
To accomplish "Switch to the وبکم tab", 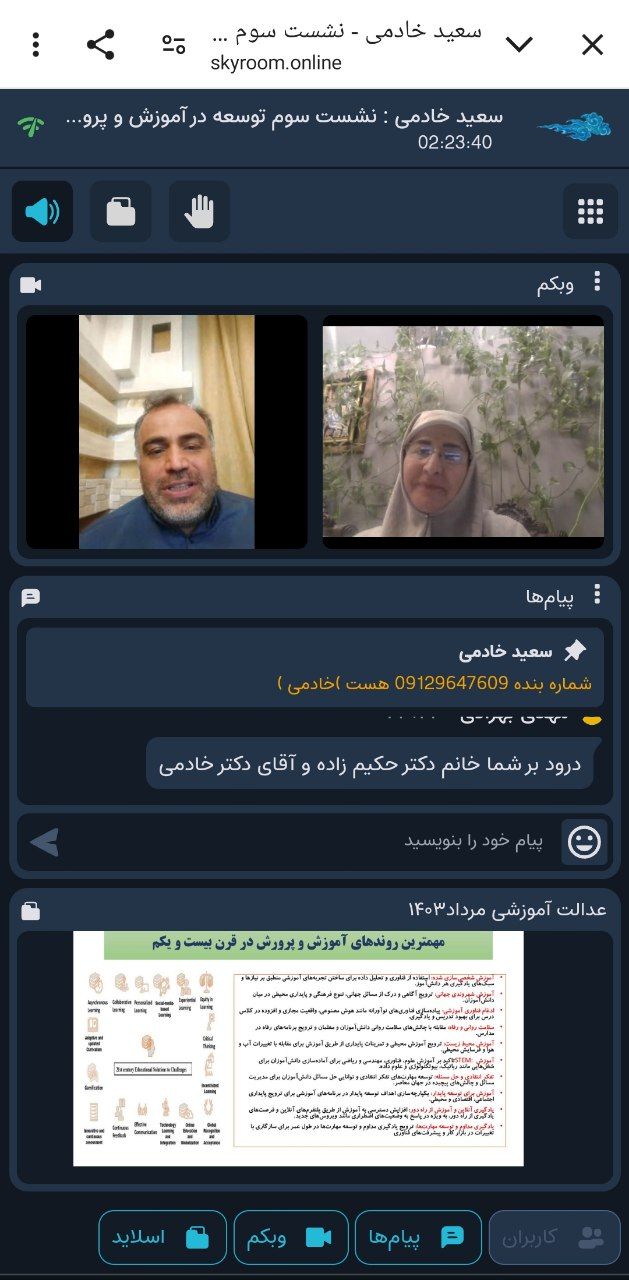I will point(290,1237).
